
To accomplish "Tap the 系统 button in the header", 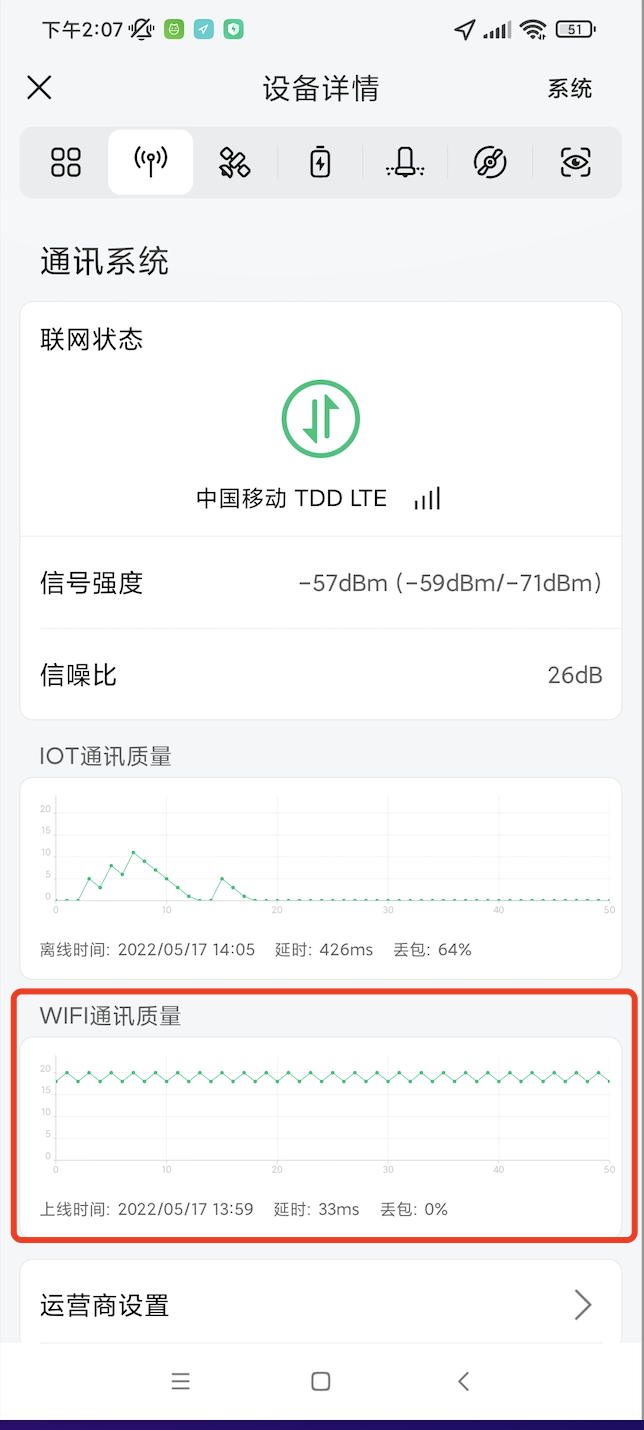I will point(570,89).
